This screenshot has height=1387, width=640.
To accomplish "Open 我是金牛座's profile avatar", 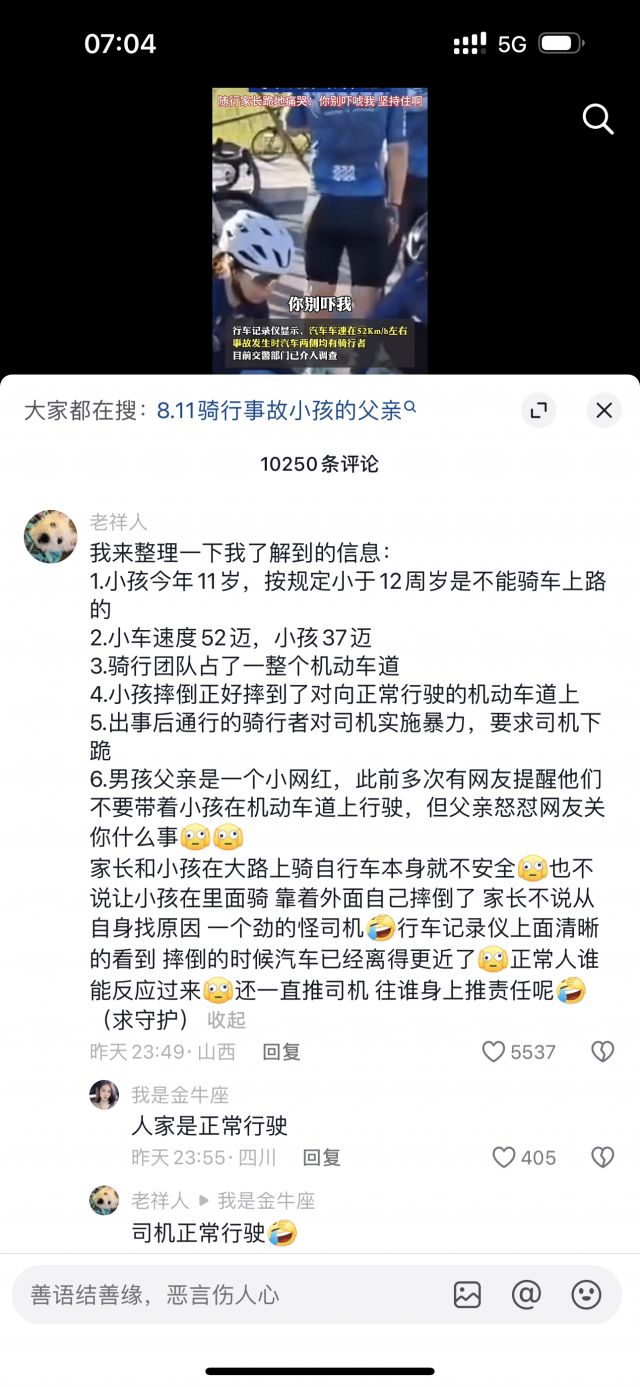I will pyautogui.click(x=104, y=1095).
